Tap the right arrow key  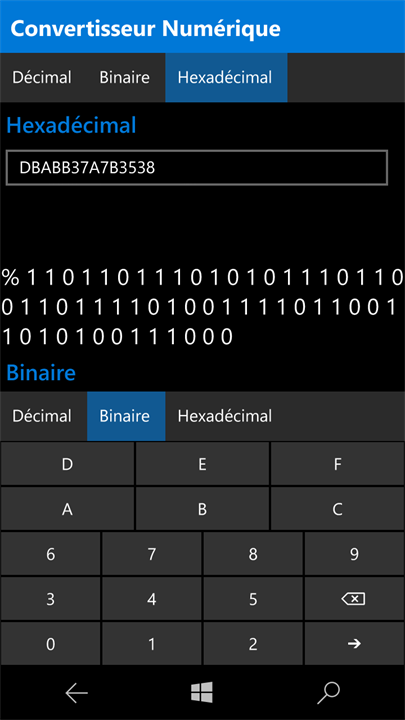[354, 644]
